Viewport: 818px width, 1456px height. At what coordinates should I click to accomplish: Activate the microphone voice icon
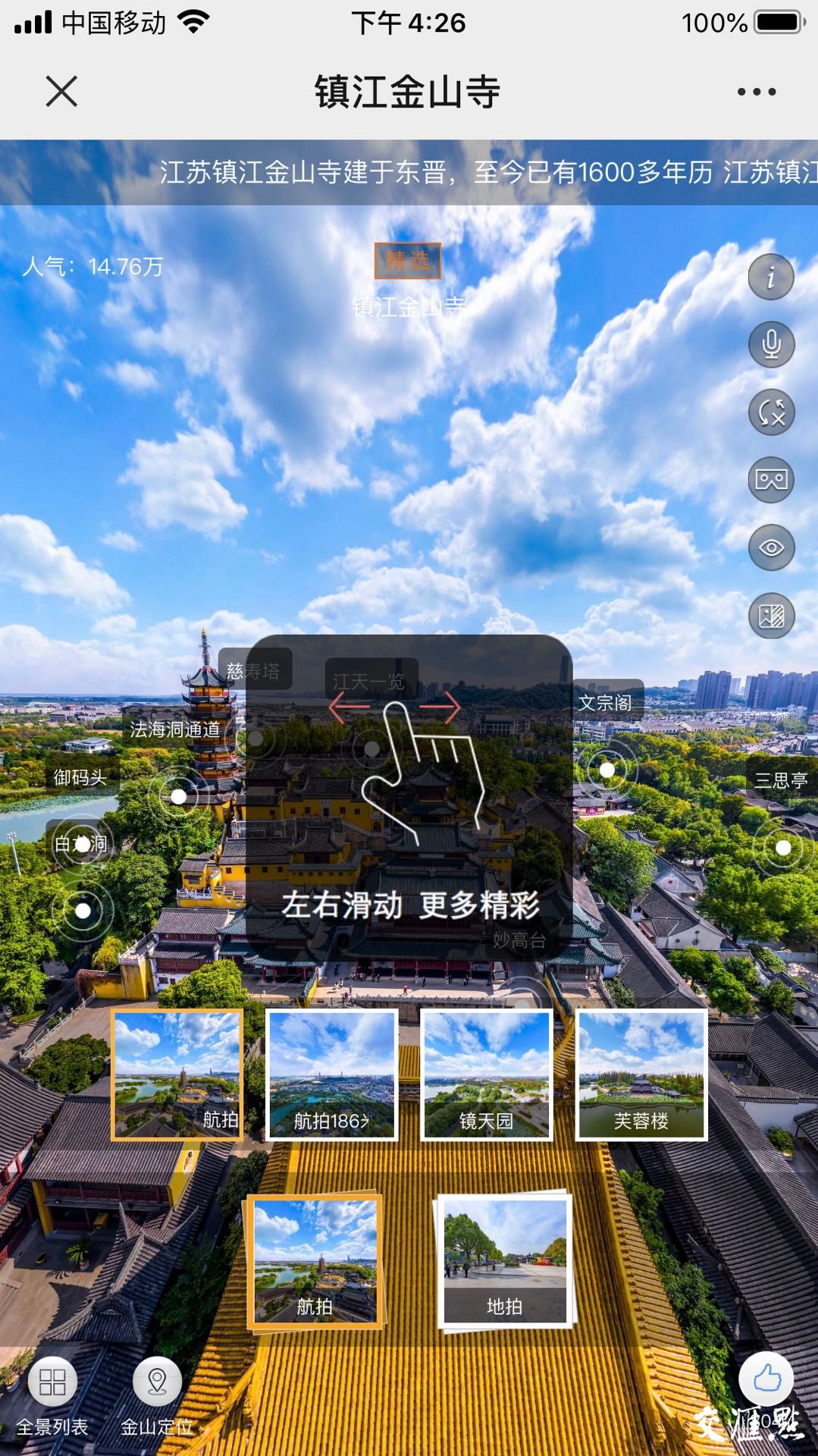pyautogui.click(x=770, y=346)
